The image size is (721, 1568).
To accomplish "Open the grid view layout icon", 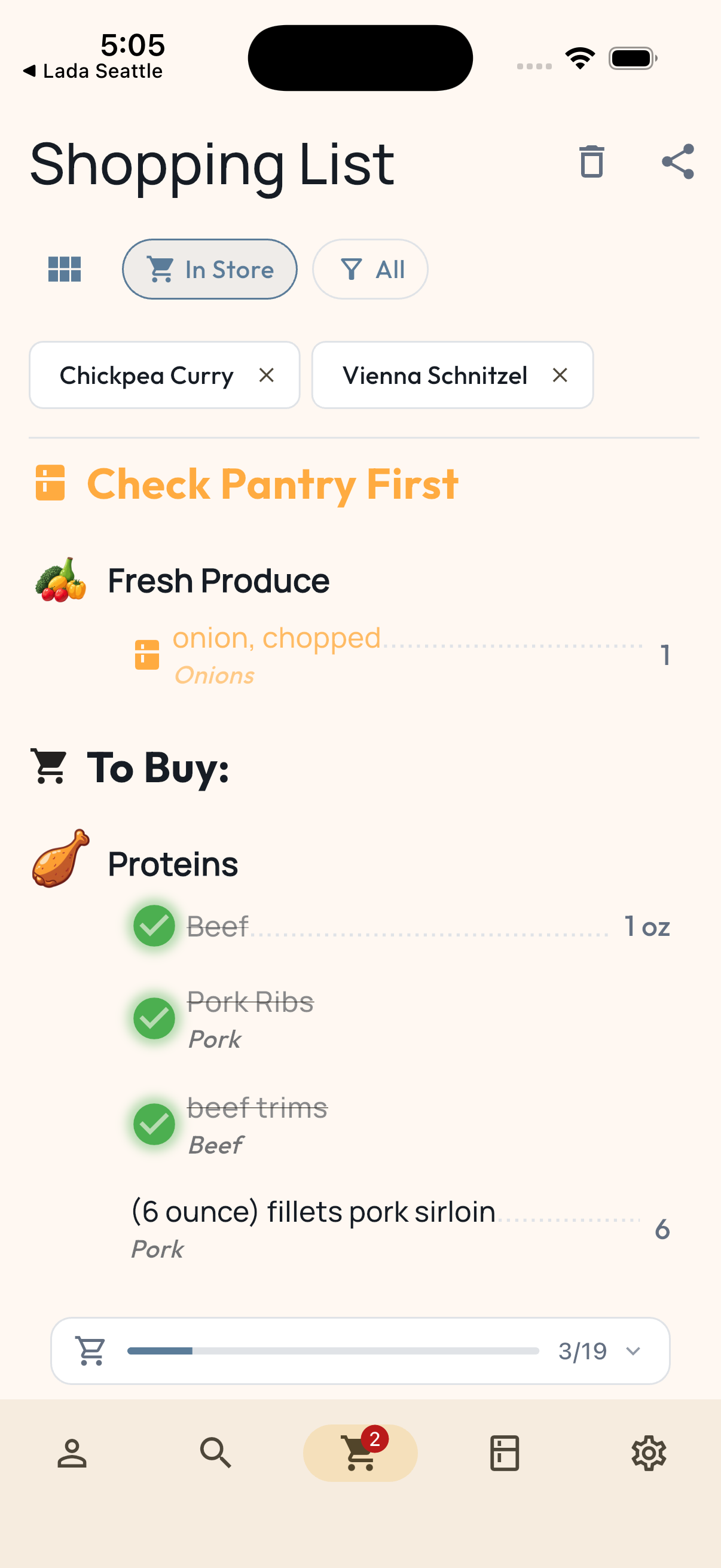I will pos(65,269).
